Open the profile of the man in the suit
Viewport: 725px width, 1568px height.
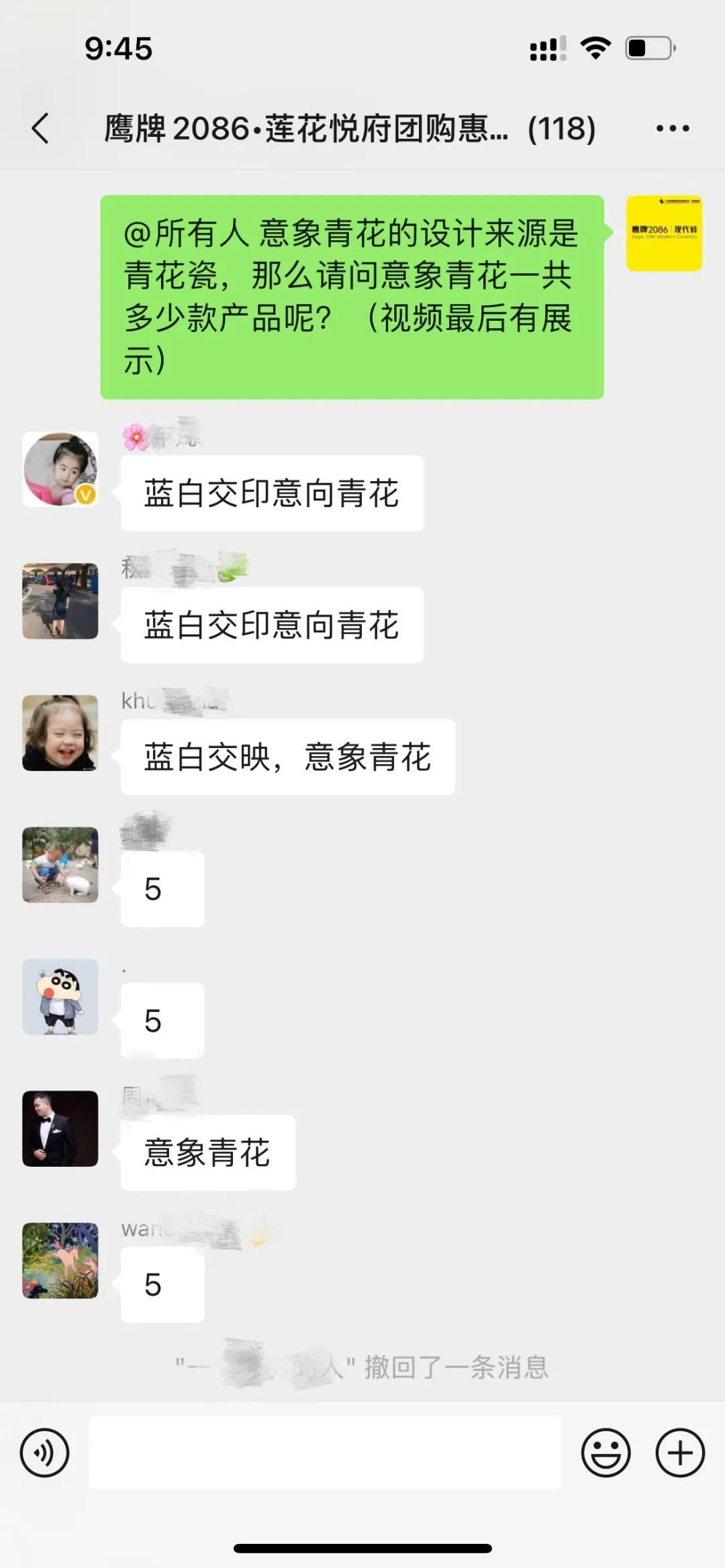coord(60,1129)
